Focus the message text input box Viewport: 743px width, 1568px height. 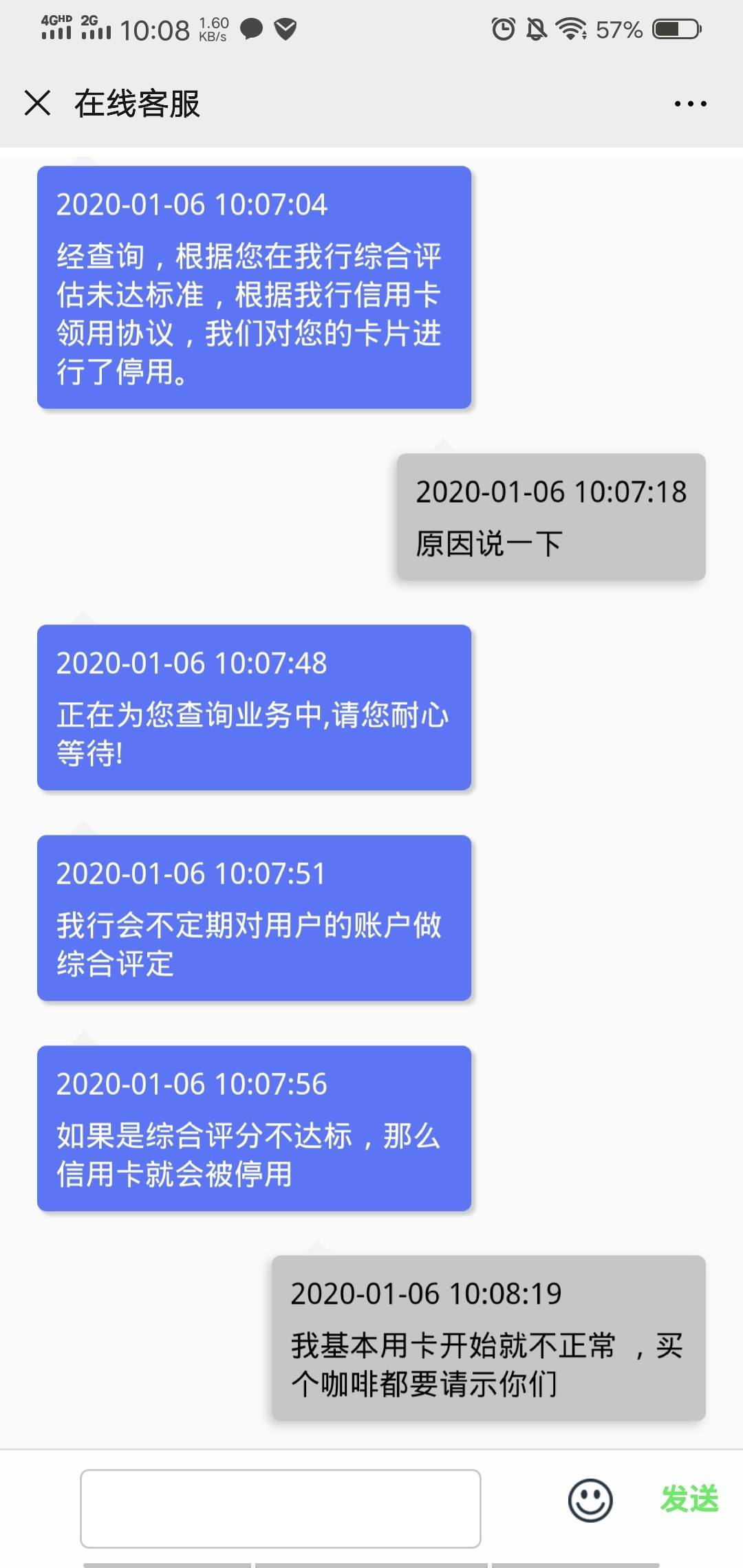click(x=280, y=1508)
